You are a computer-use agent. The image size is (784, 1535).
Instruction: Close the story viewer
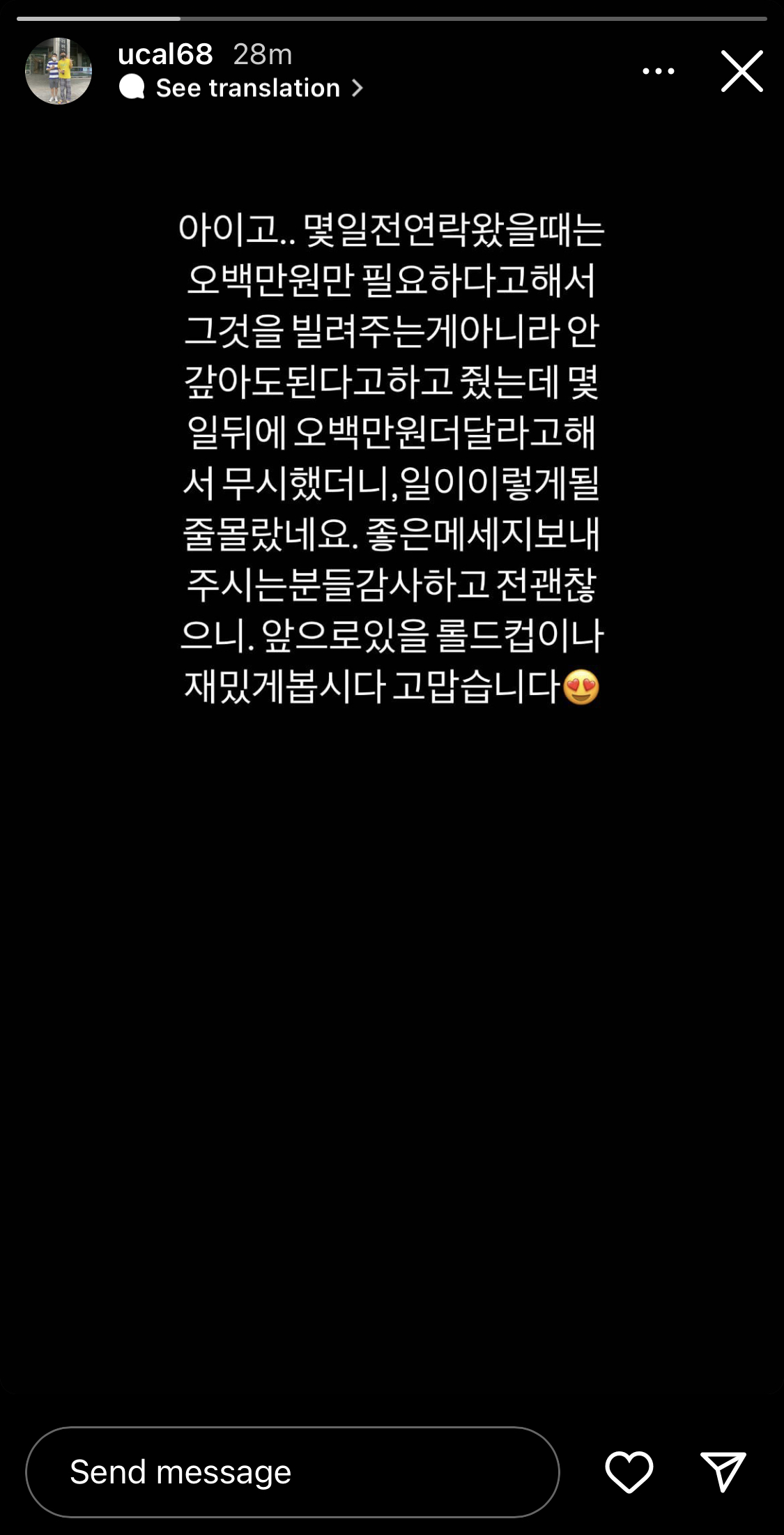(741, 71)
